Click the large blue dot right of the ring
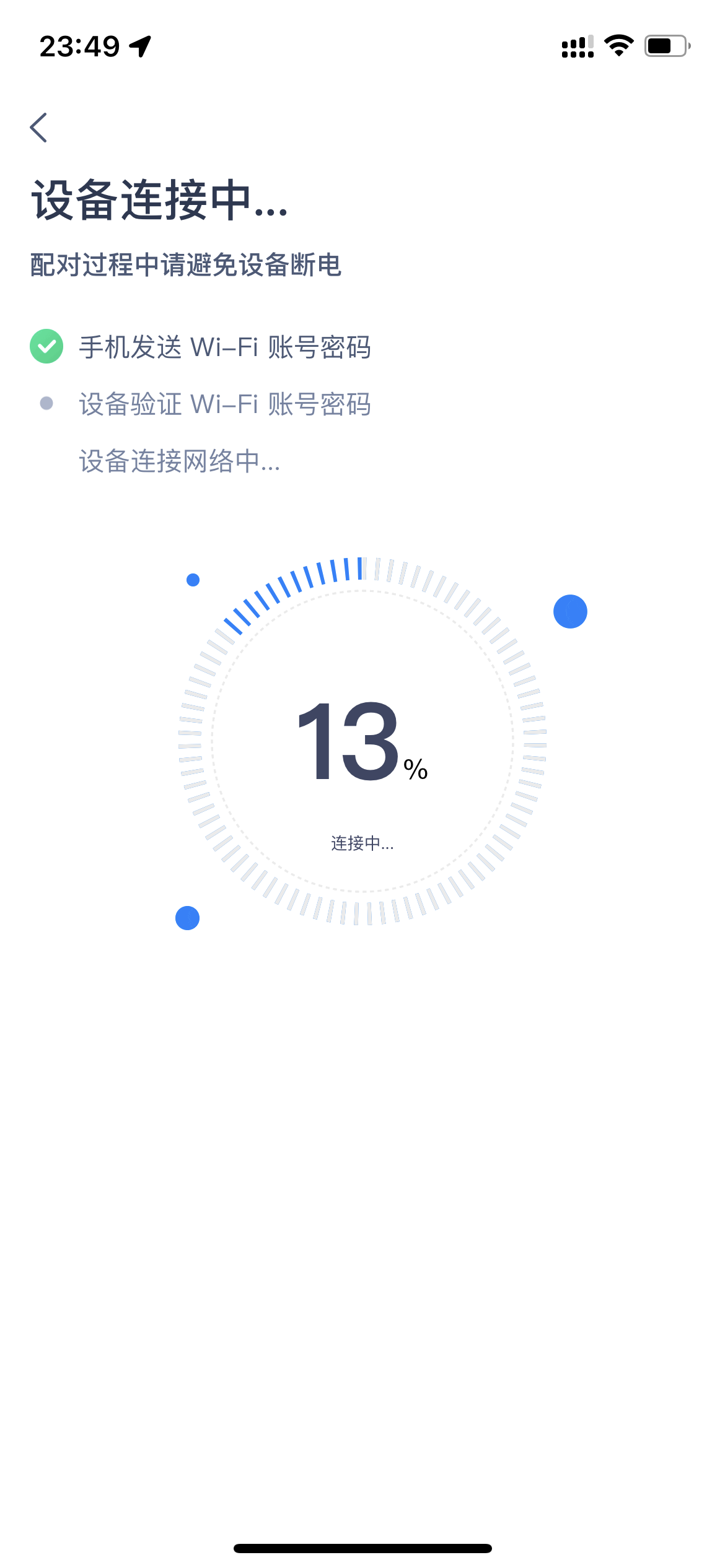This screenshot has width=725, height=1568. 570,611
